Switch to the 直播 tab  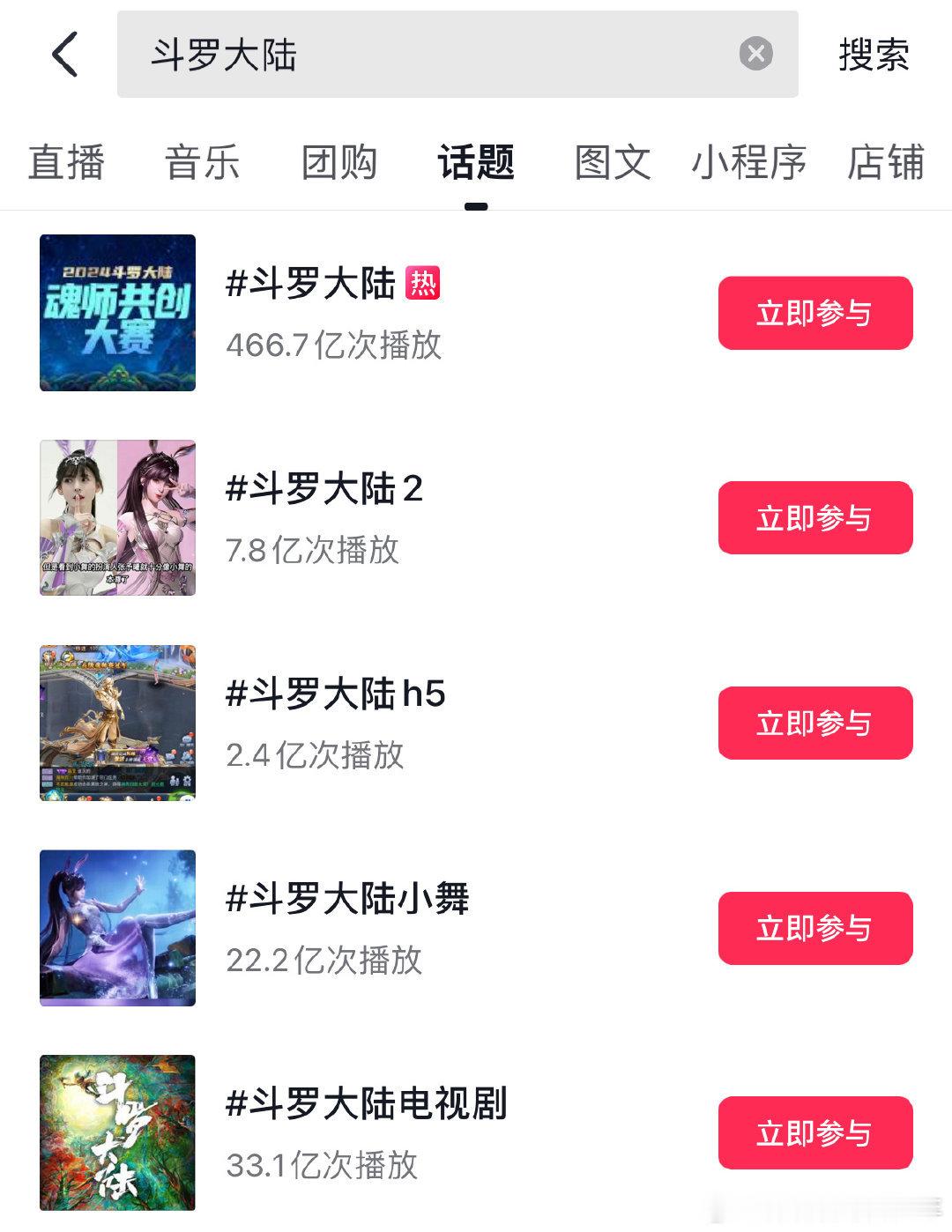(x=66, y=163)
